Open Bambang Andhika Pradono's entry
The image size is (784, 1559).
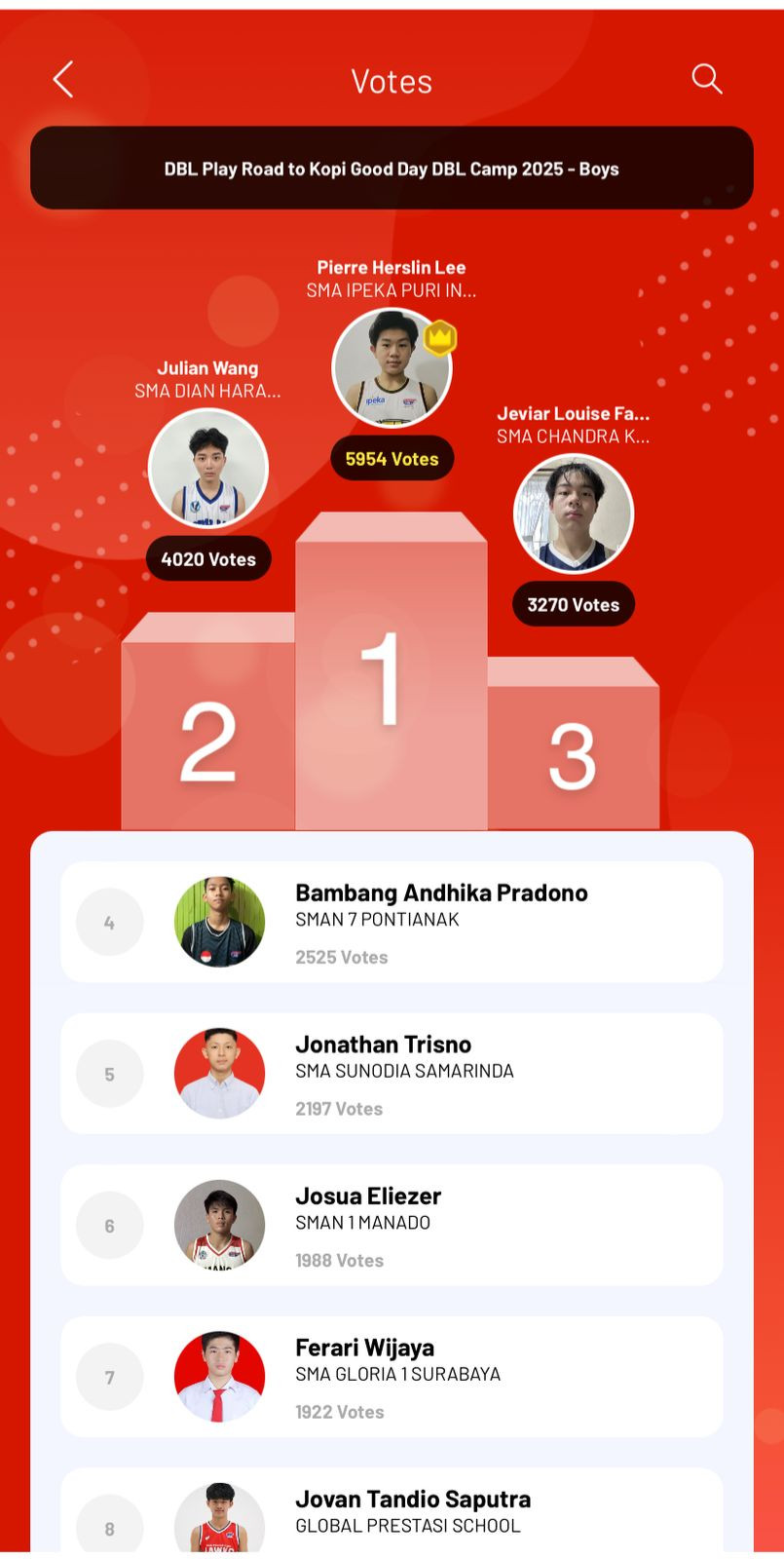(392, 922)
